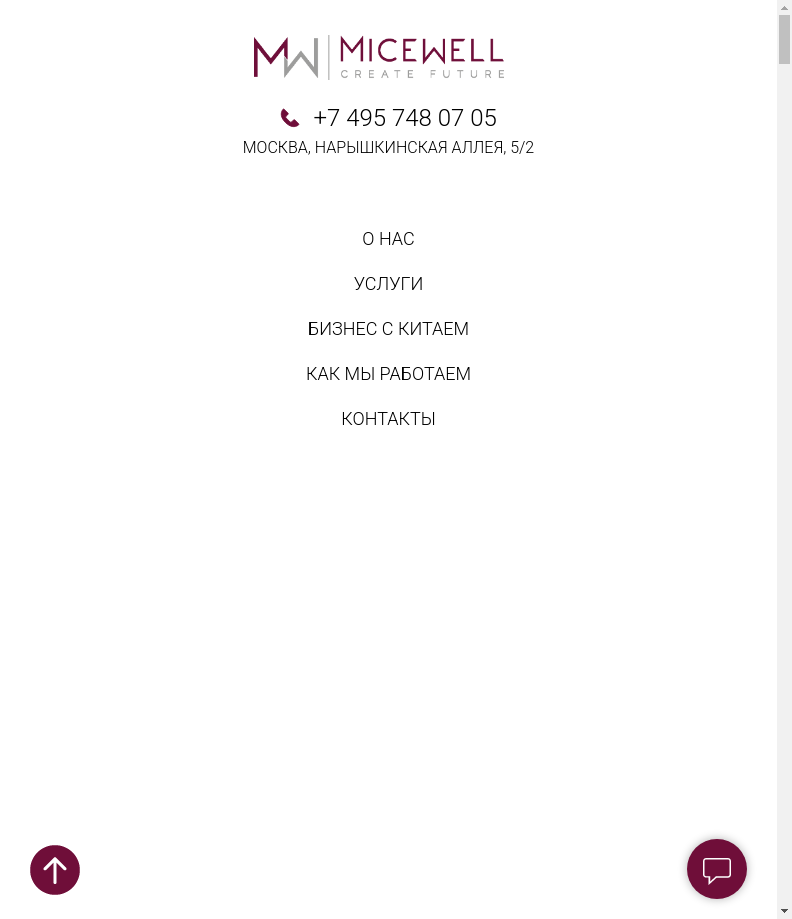Open the chat widget bubble
The width and height of the screenshot is (792, 919).
pyautogui.click(x=716, y=869)
